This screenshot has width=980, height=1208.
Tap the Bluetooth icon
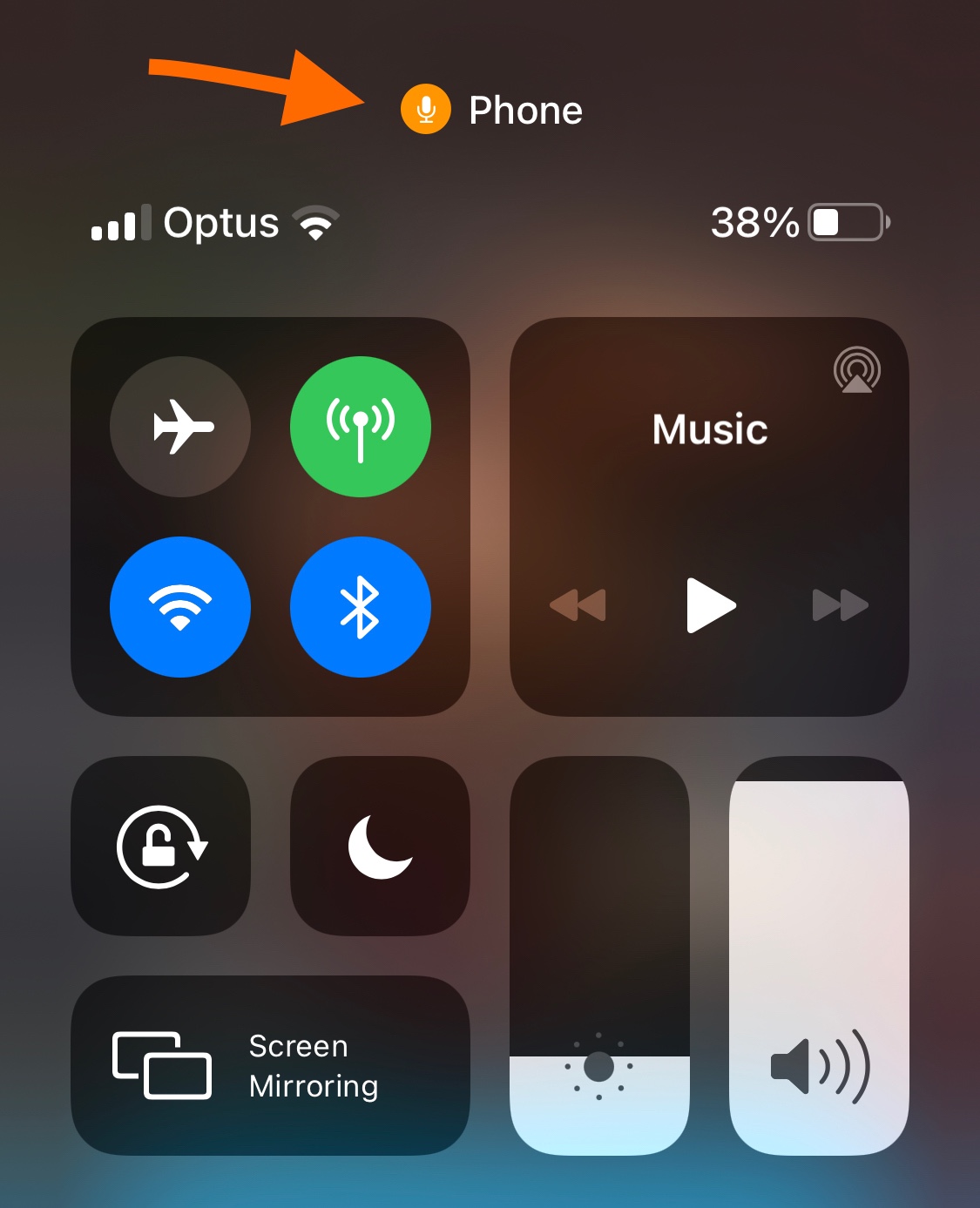pyautogui.click(x=361, y=607)
